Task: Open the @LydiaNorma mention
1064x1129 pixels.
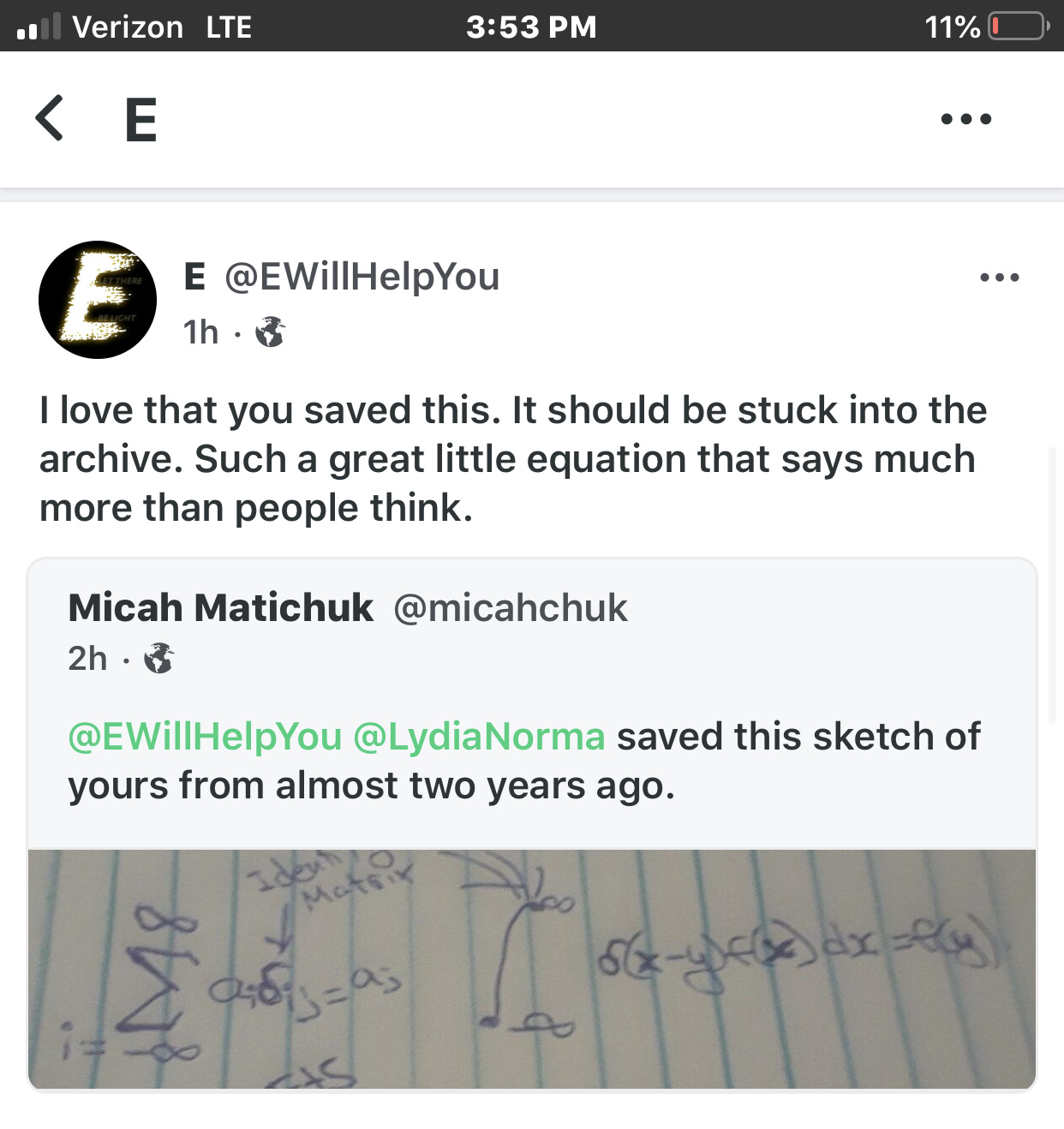Action: pyautogui.click(x=479, y=737)
